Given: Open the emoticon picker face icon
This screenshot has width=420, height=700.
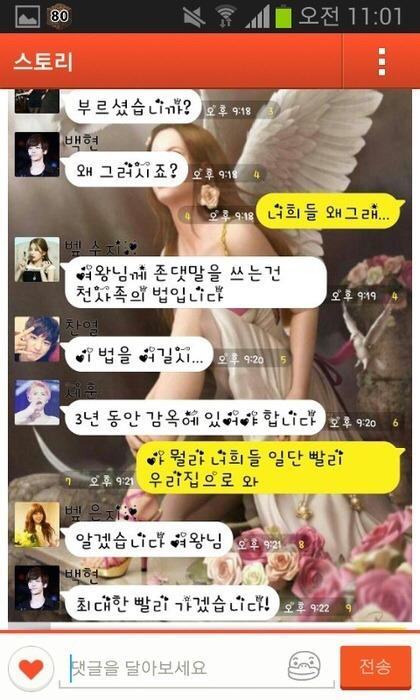Looking at the screenshot, I should (x=304, y=666).
